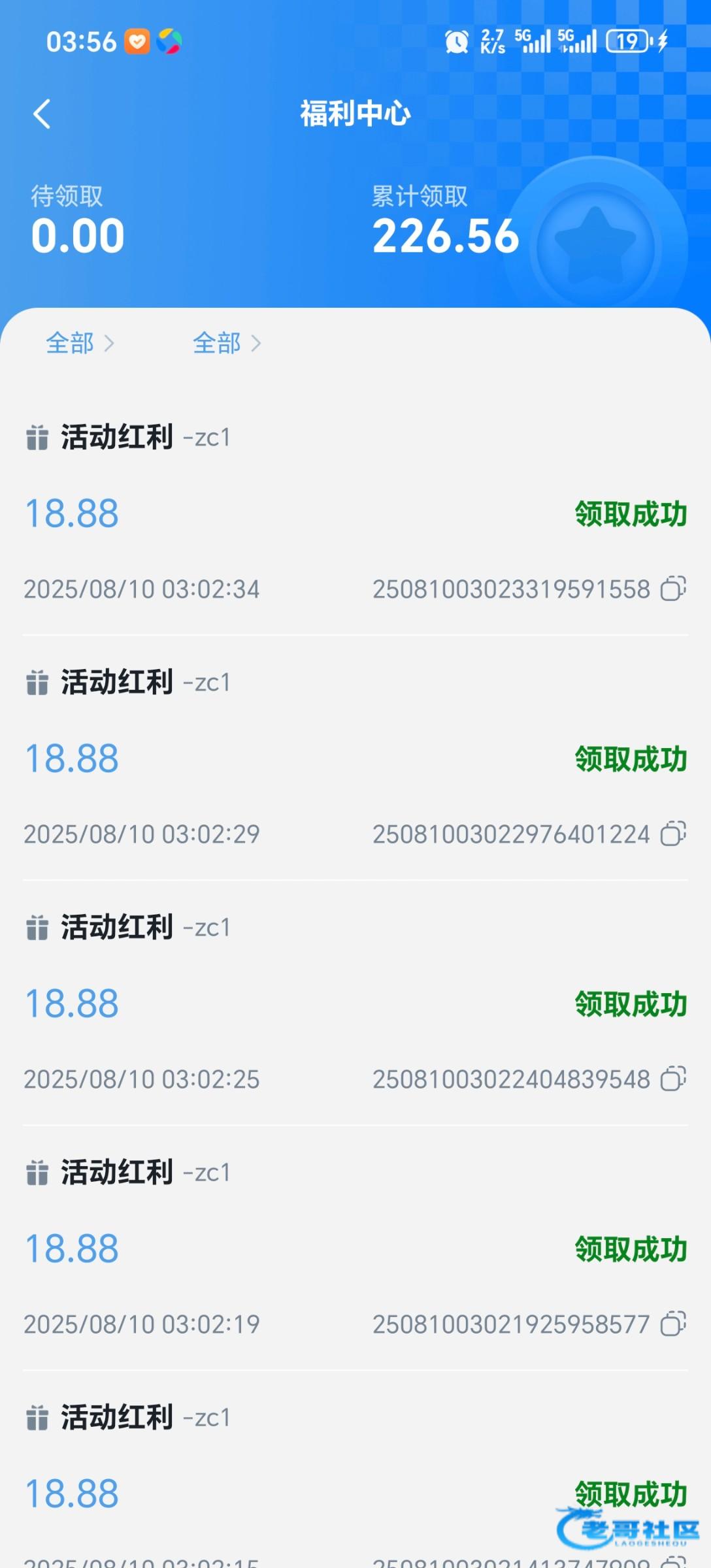Open the first 全部 filter dropdown
Screen dimensions: 711x1568
(x=80, y=343)
